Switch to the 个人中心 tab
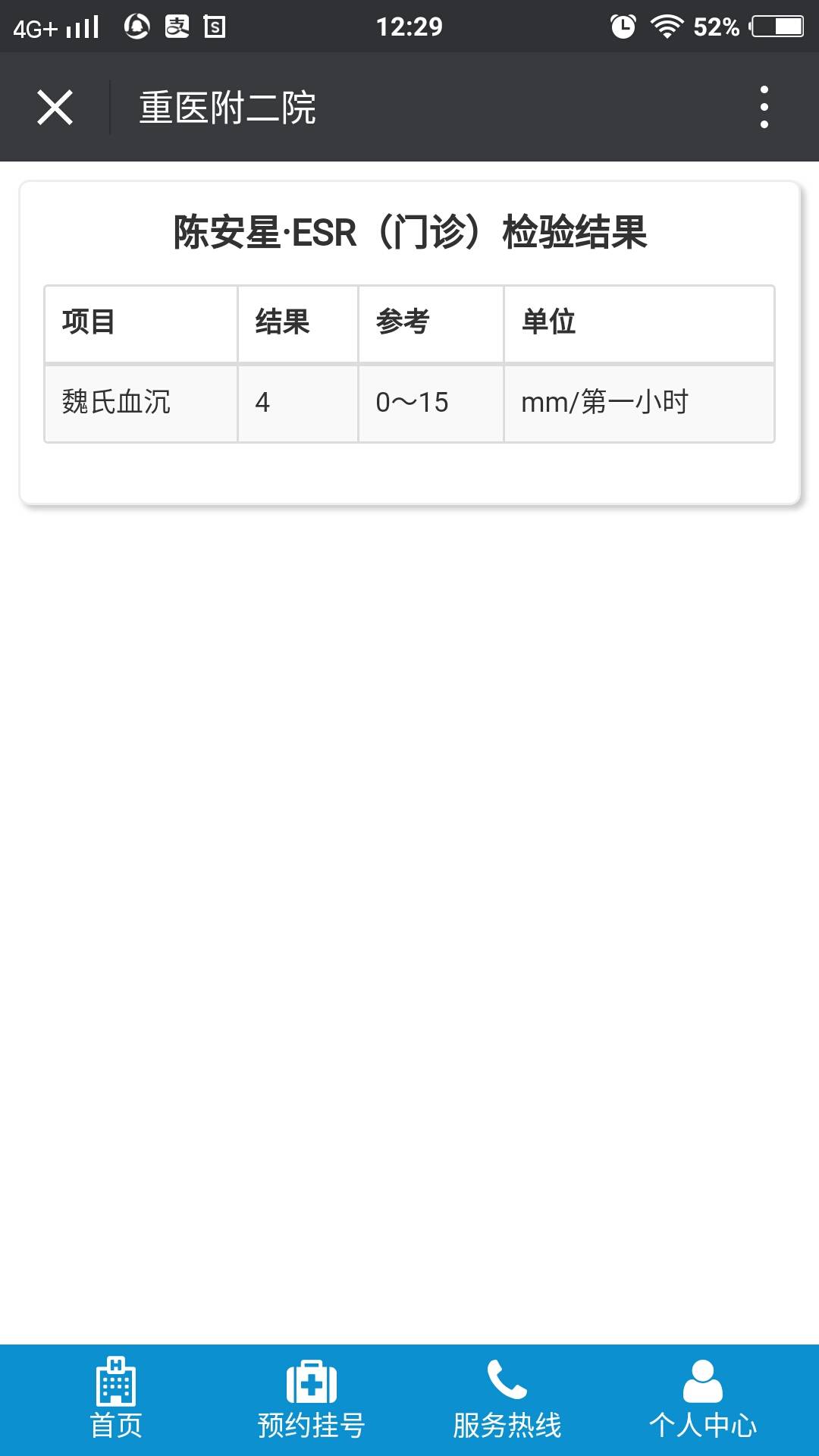This screenshot has height=1456, width=819. point(702,1400)
